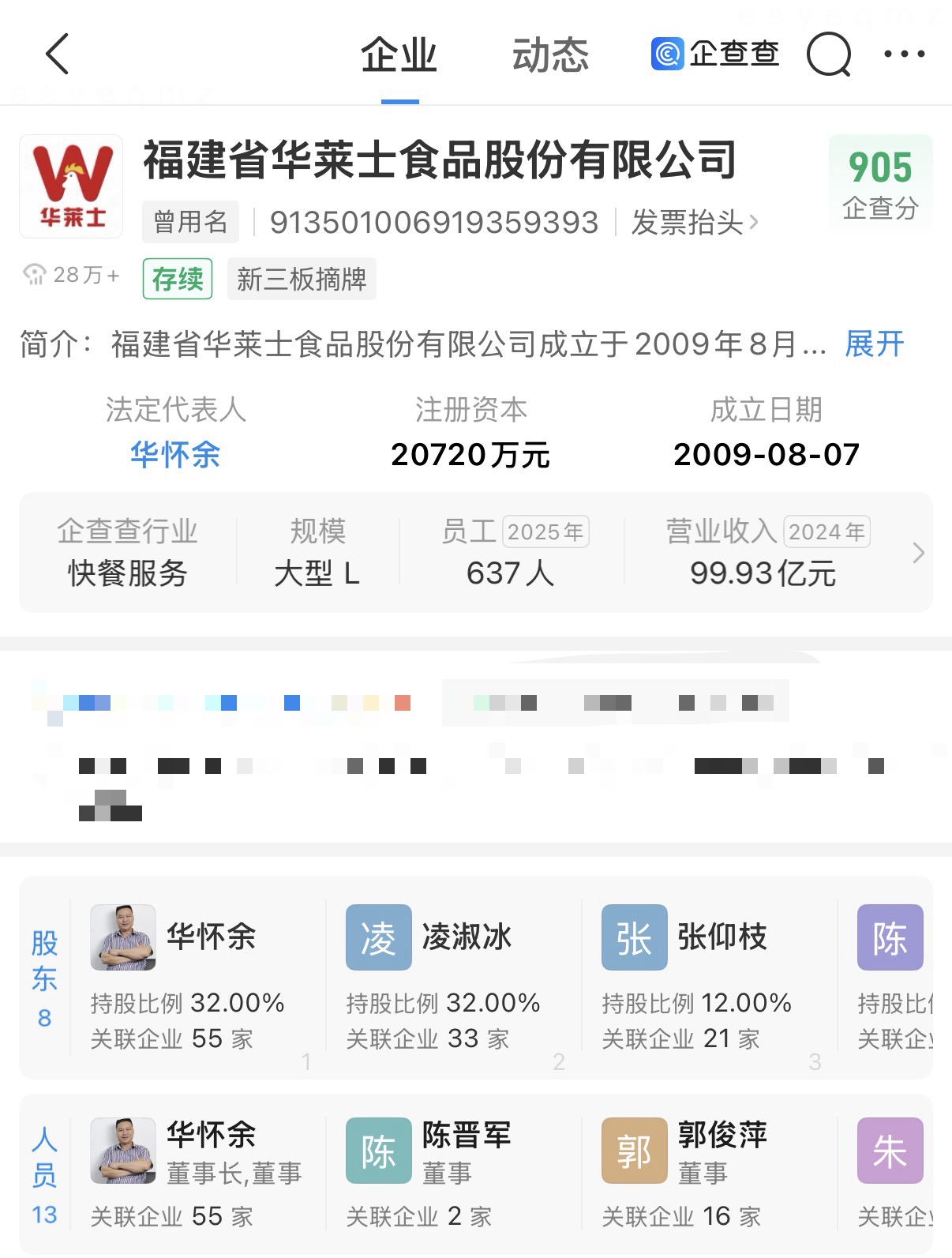Open the 人员 13 personnel list
The image size is (952, 1258).
click(45, 1175)
